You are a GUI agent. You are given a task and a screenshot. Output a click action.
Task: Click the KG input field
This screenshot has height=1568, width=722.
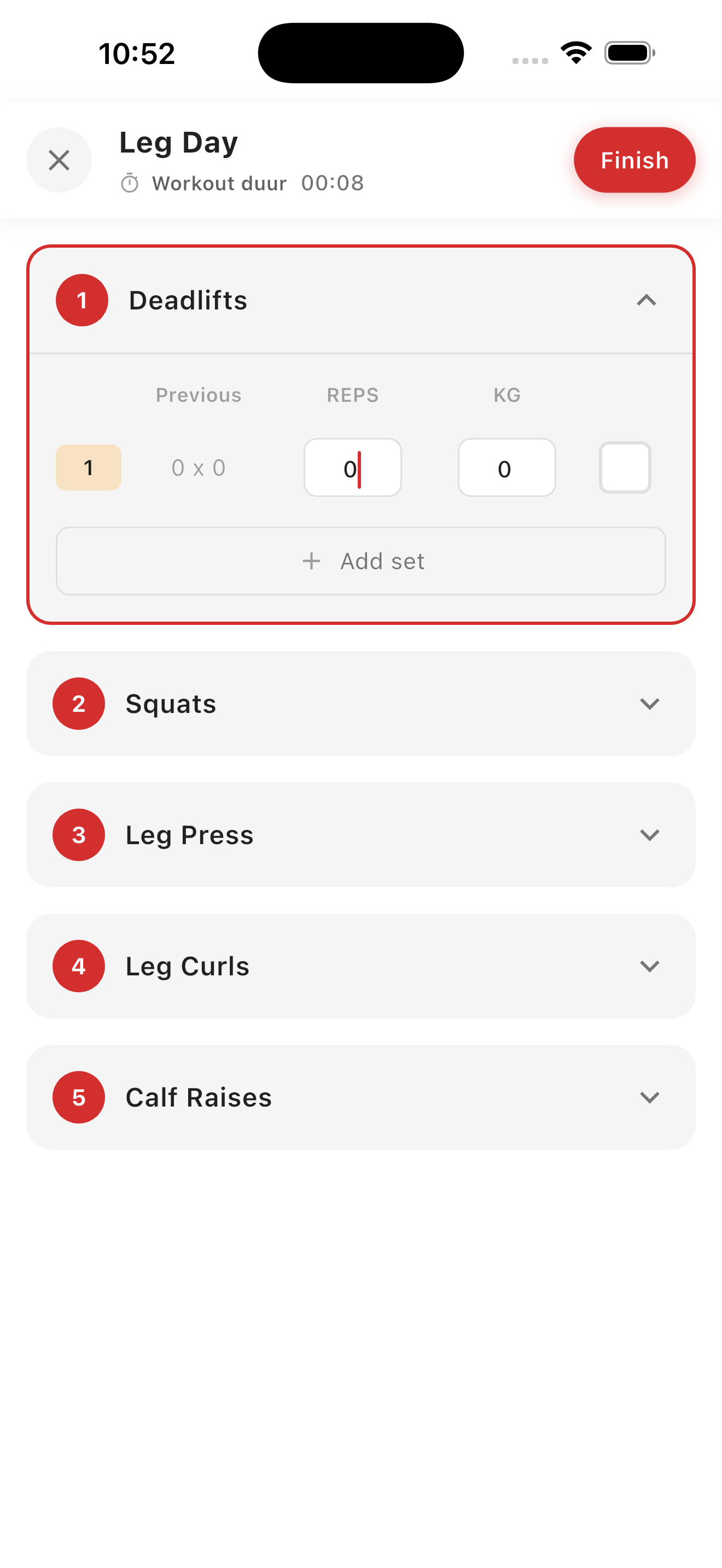[x=506, y=467]
